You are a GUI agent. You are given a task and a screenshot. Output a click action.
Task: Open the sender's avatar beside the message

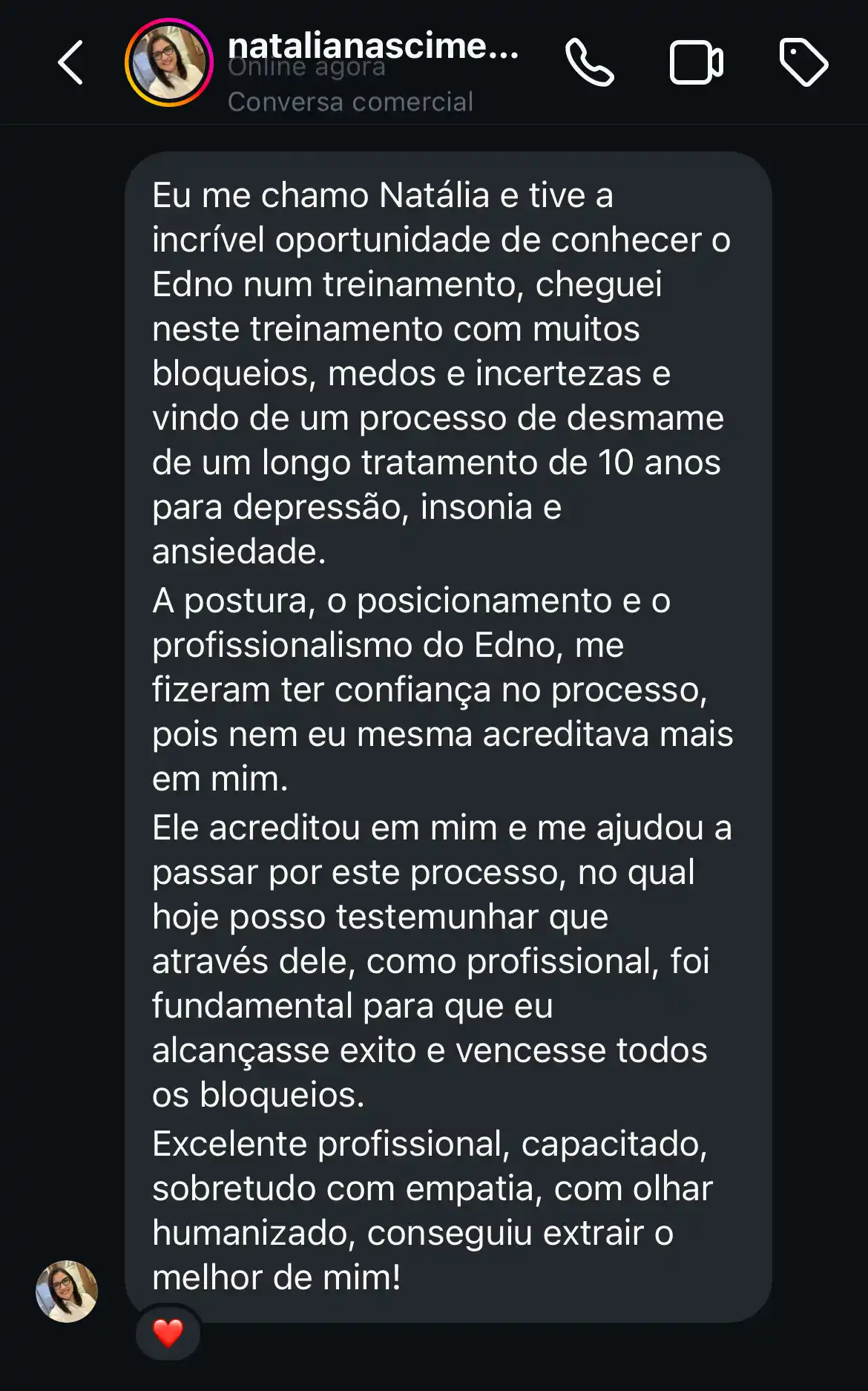tap(67, 1291)
